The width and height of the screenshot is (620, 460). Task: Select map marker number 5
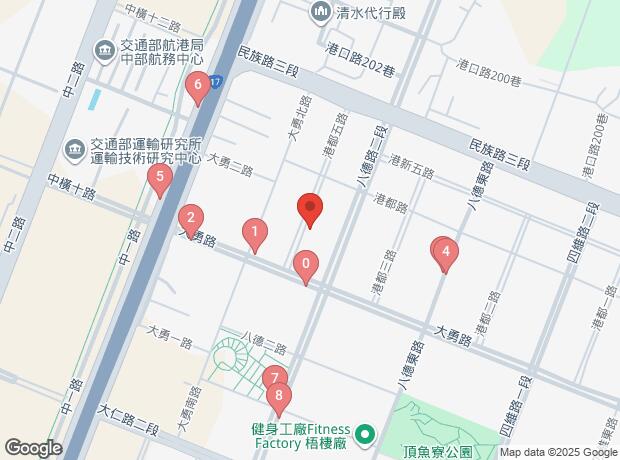point(158,179)
